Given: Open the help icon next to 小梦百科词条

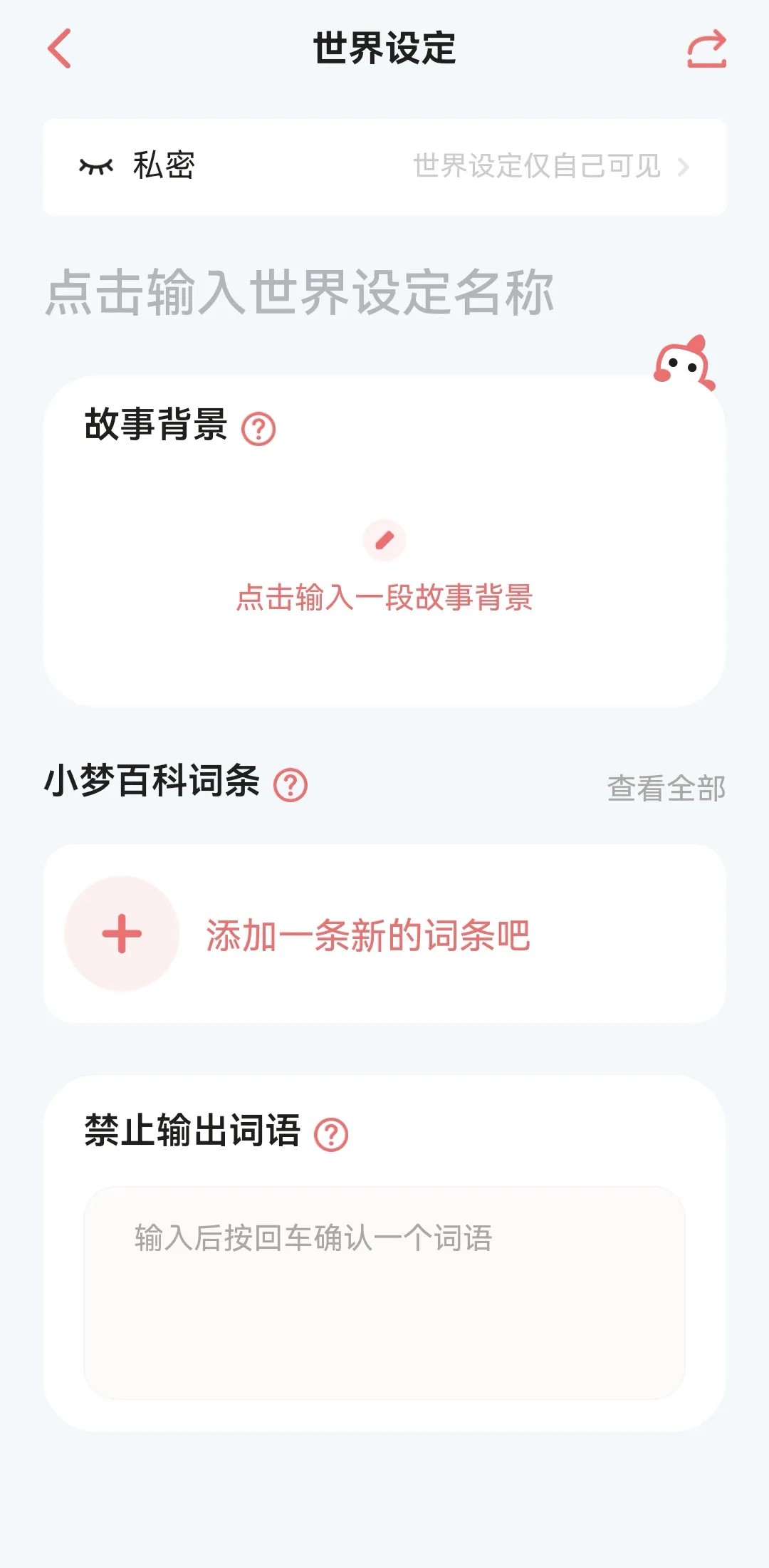Looking at the screenshot, I should pos(290,785).
